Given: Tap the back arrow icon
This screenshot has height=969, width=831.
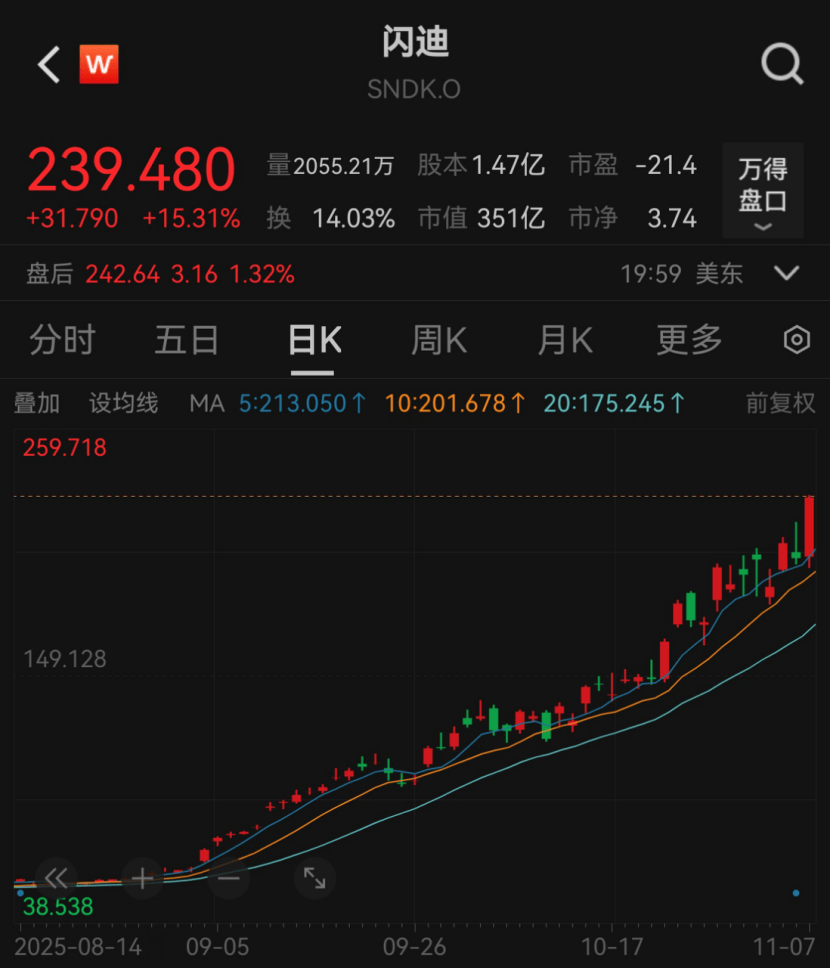Looking at the screenshot, I should (x=47, y=64).
